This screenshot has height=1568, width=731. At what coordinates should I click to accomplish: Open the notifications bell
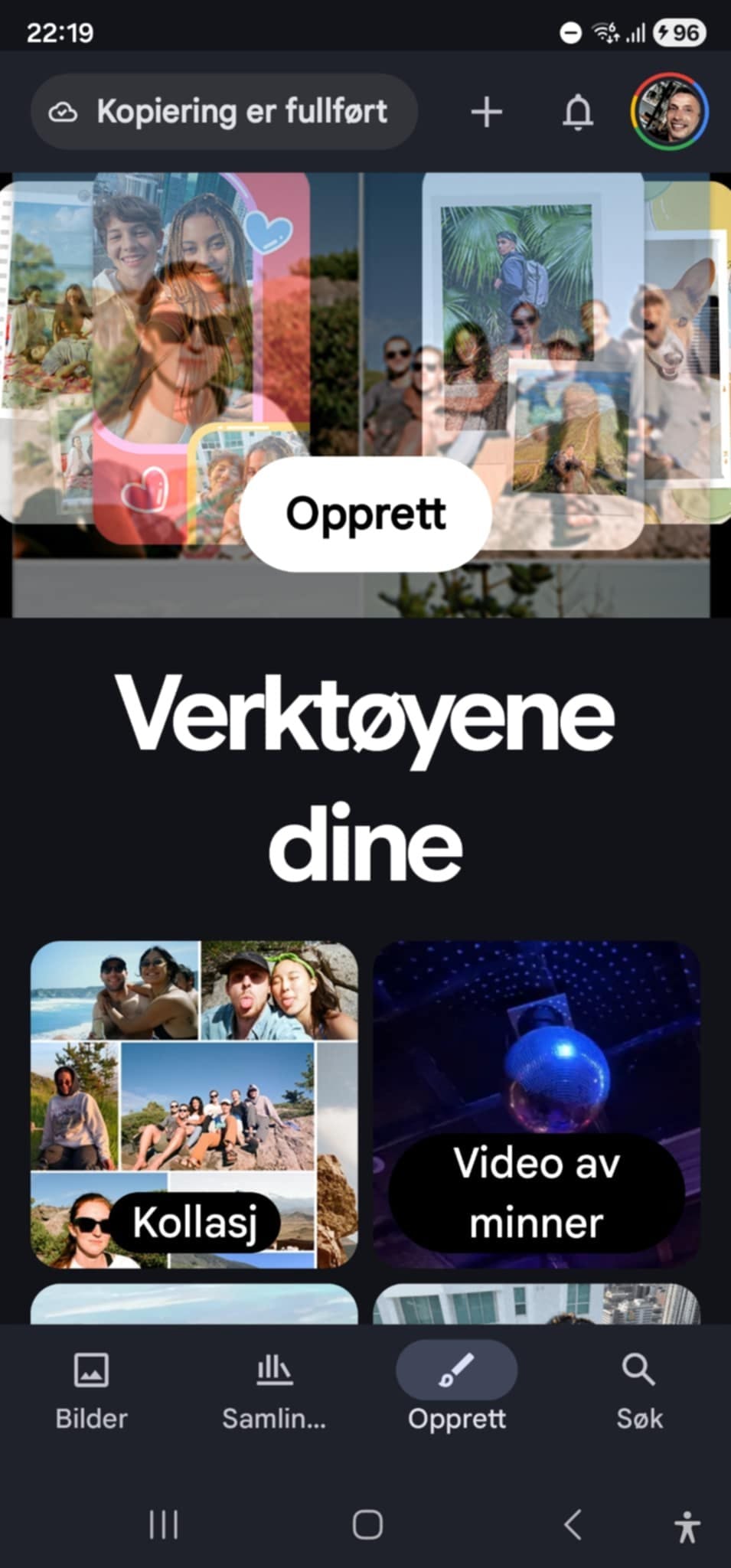578,113
